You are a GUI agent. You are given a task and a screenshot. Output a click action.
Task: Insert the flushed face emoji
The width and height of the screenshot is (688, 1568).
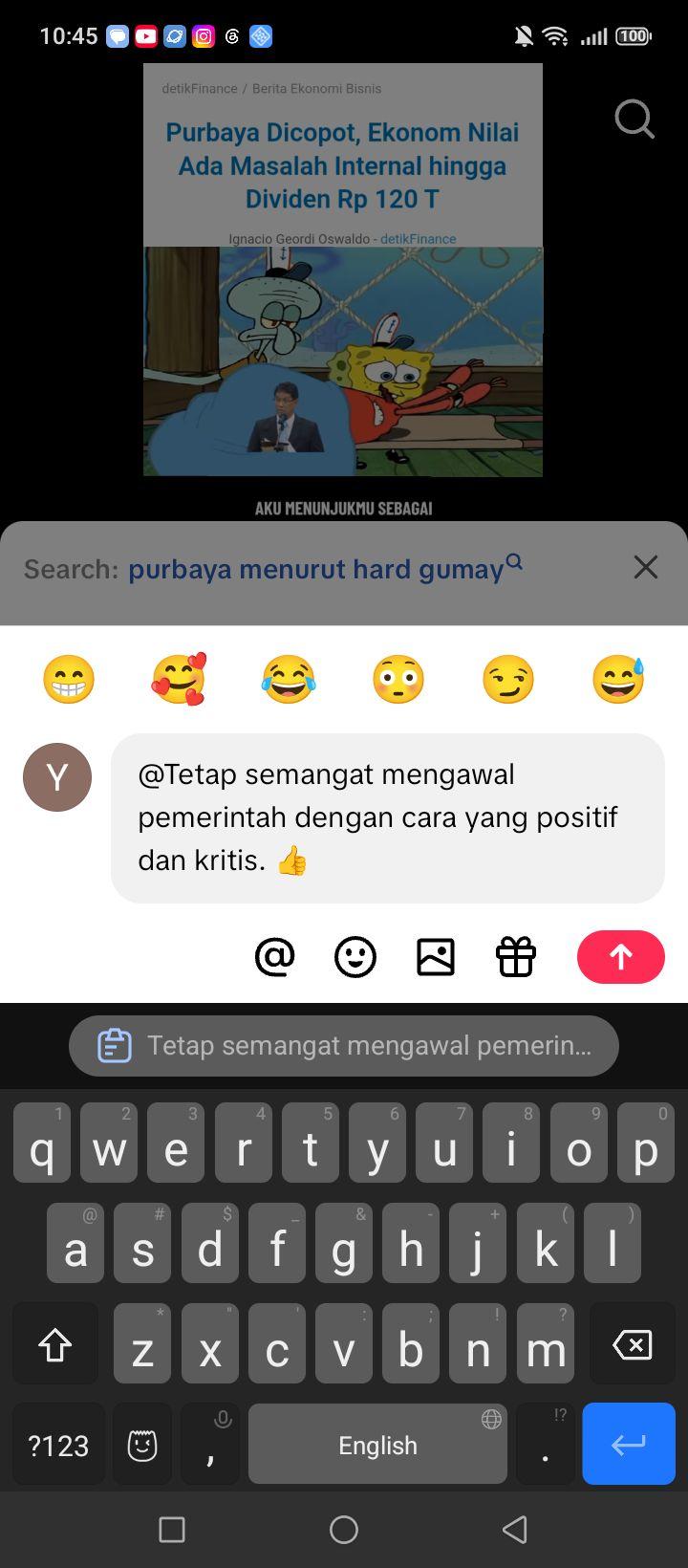point(398,680)
